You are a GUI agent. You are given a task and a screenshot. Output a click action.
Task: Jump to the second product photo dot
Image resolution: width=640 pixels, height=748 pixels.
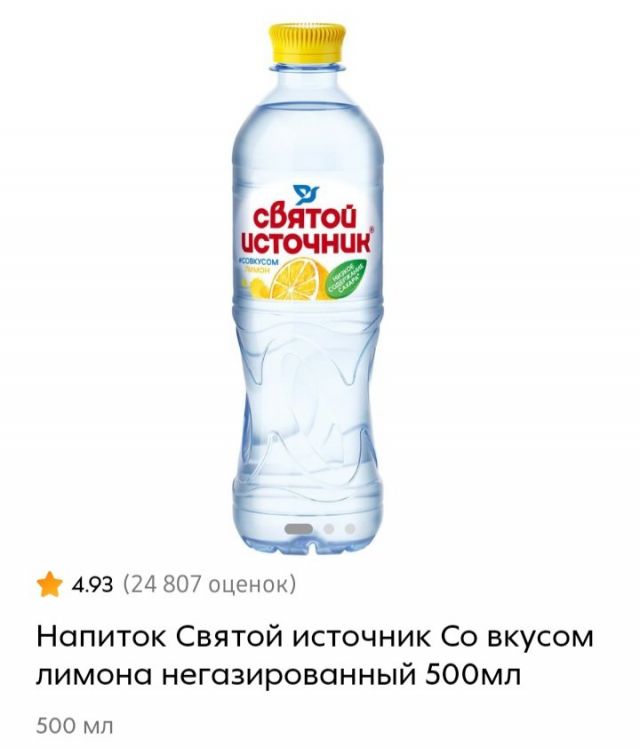329,527
